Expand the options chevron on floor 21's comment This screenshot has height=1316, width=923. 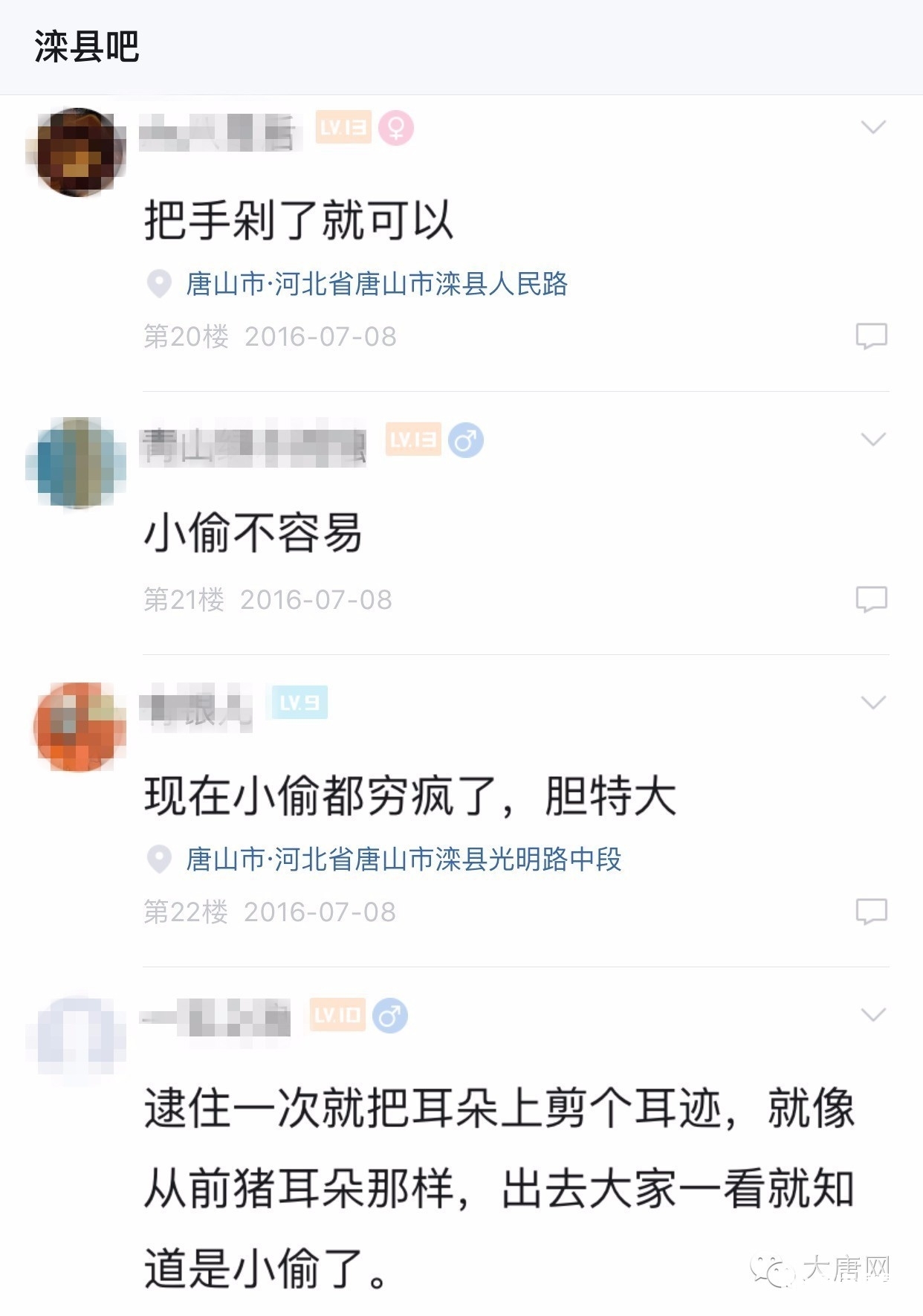pos(873,439)
